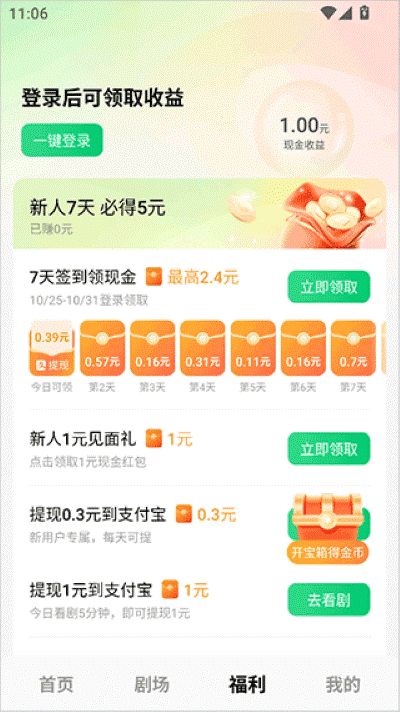This screenshot has width=400, height=712.
Task: Tap 去看剧 to watch dramas
Action: tap(329, 600)
